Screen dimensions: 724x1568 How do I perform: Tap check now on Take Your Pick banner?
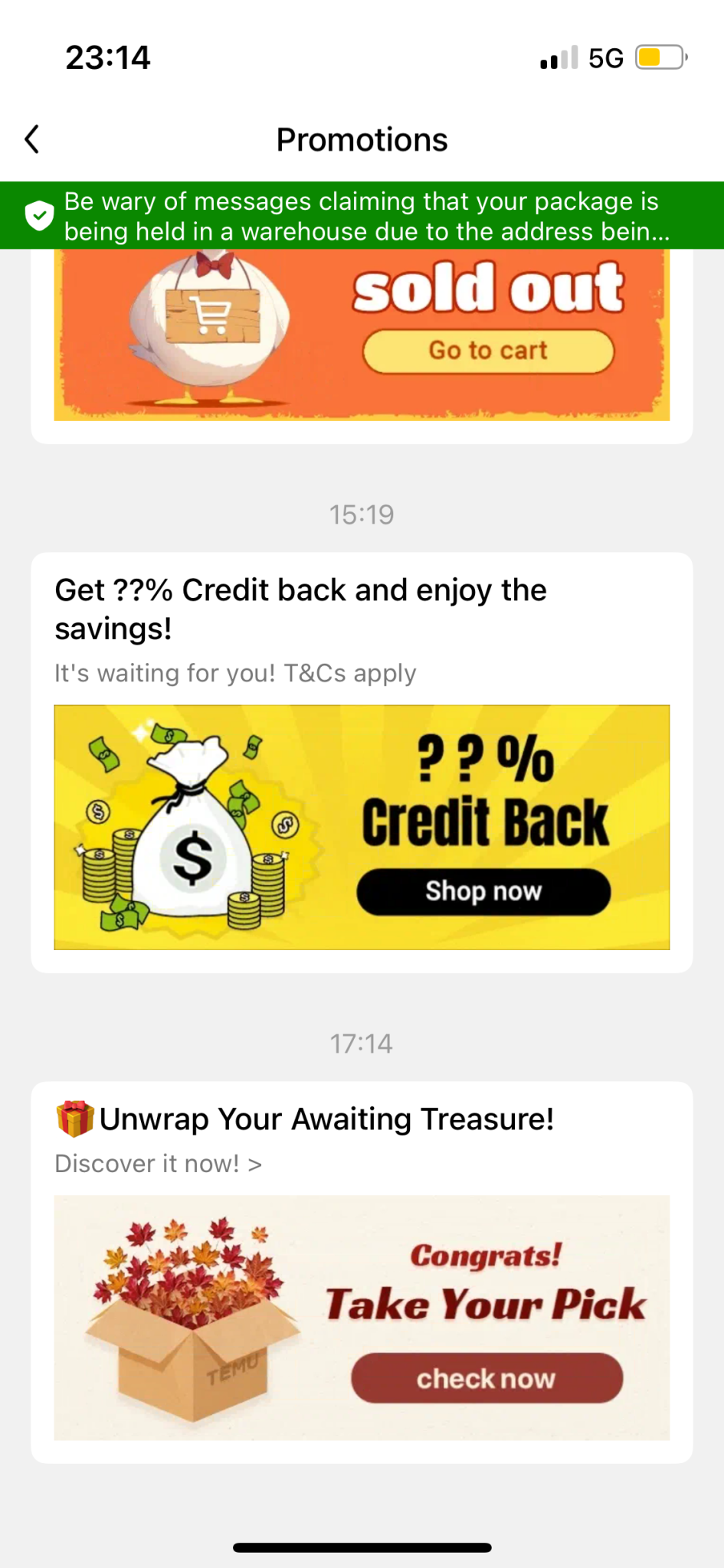486,1378
